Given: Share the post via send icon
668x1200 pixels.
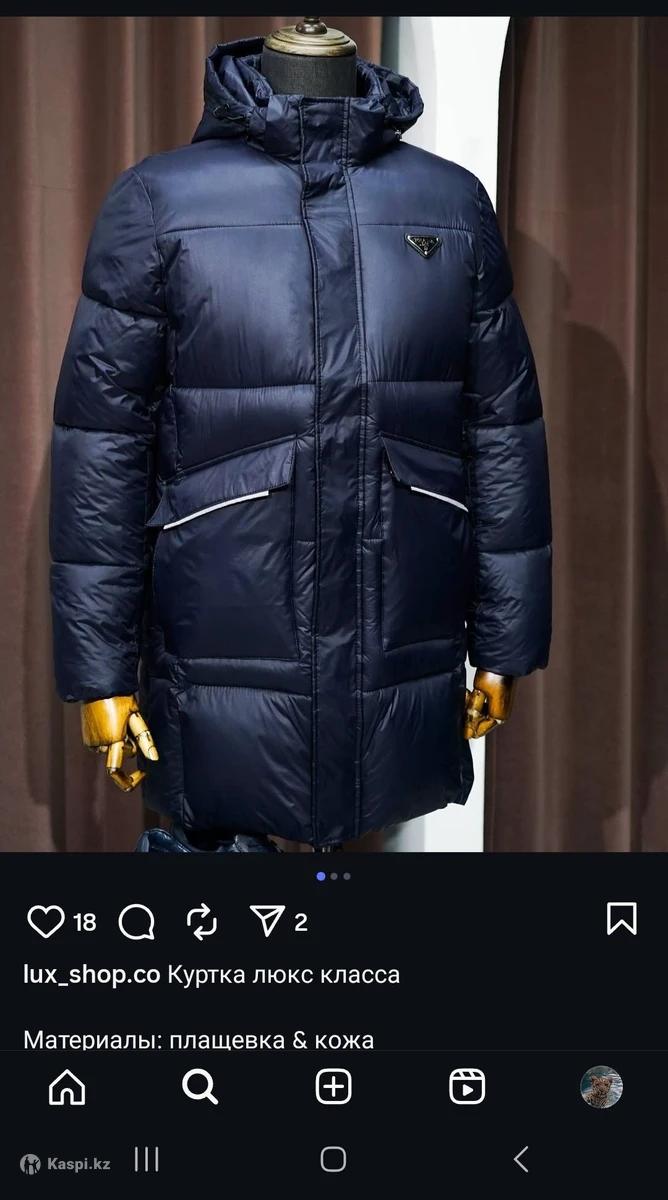Looking at the screenshot, I should 267,921.
